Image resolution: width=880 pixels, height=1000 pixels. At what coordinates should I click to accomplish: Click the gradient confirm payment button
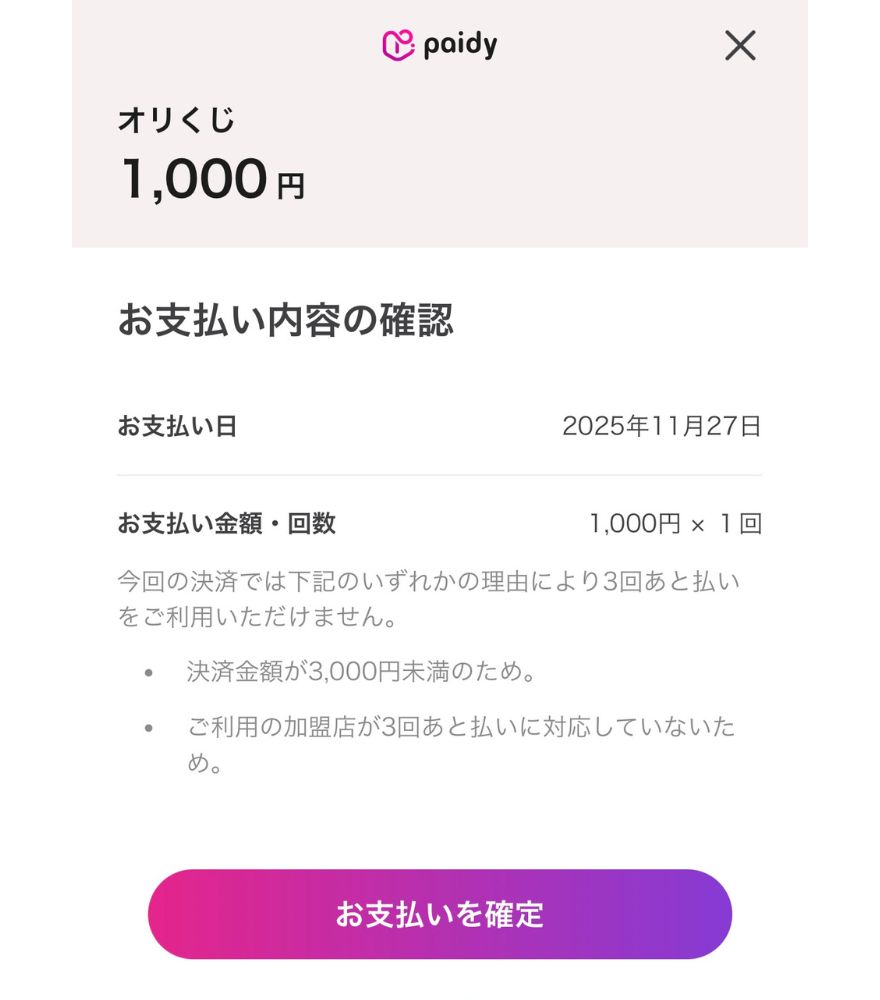click(440, 913)
